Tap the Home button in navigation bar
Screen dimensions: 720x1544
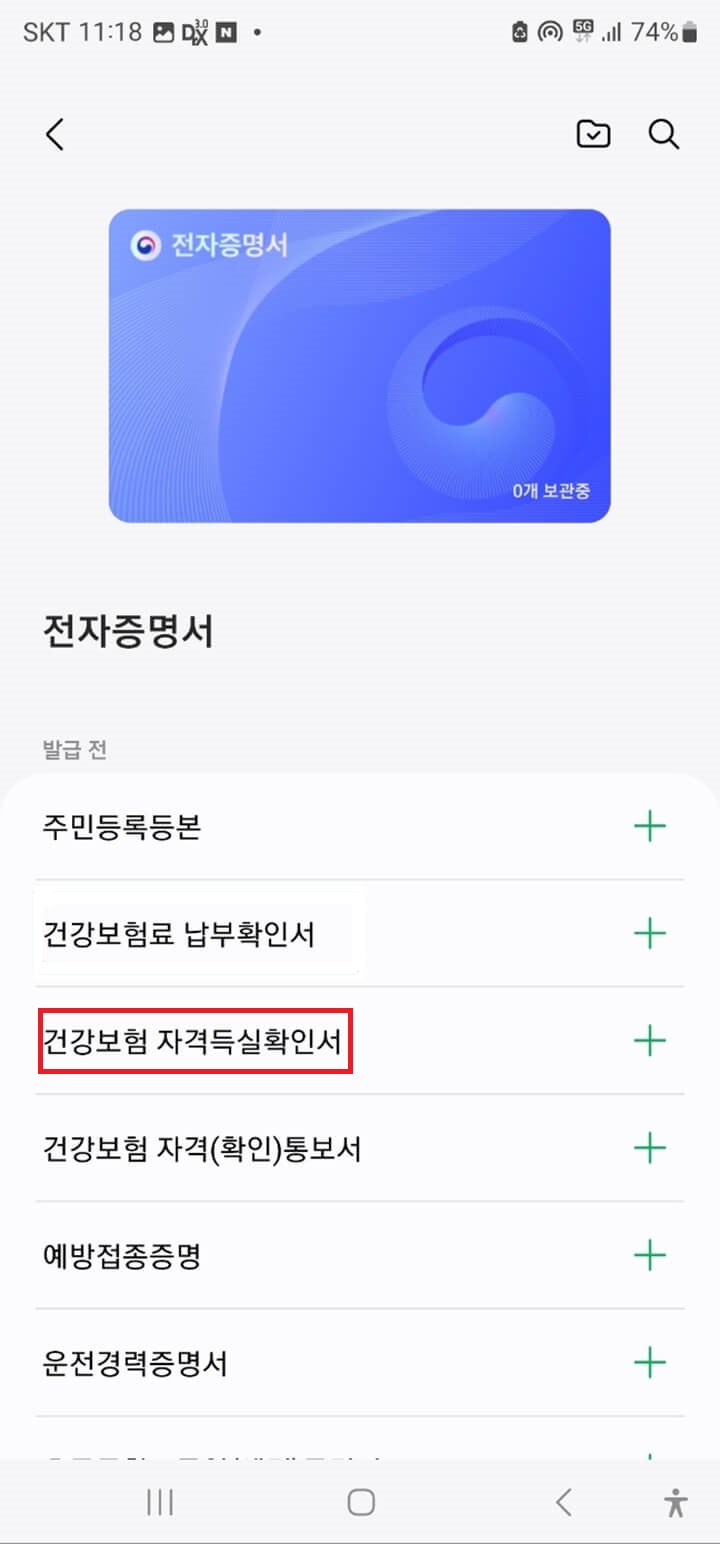pos(361,1500)
